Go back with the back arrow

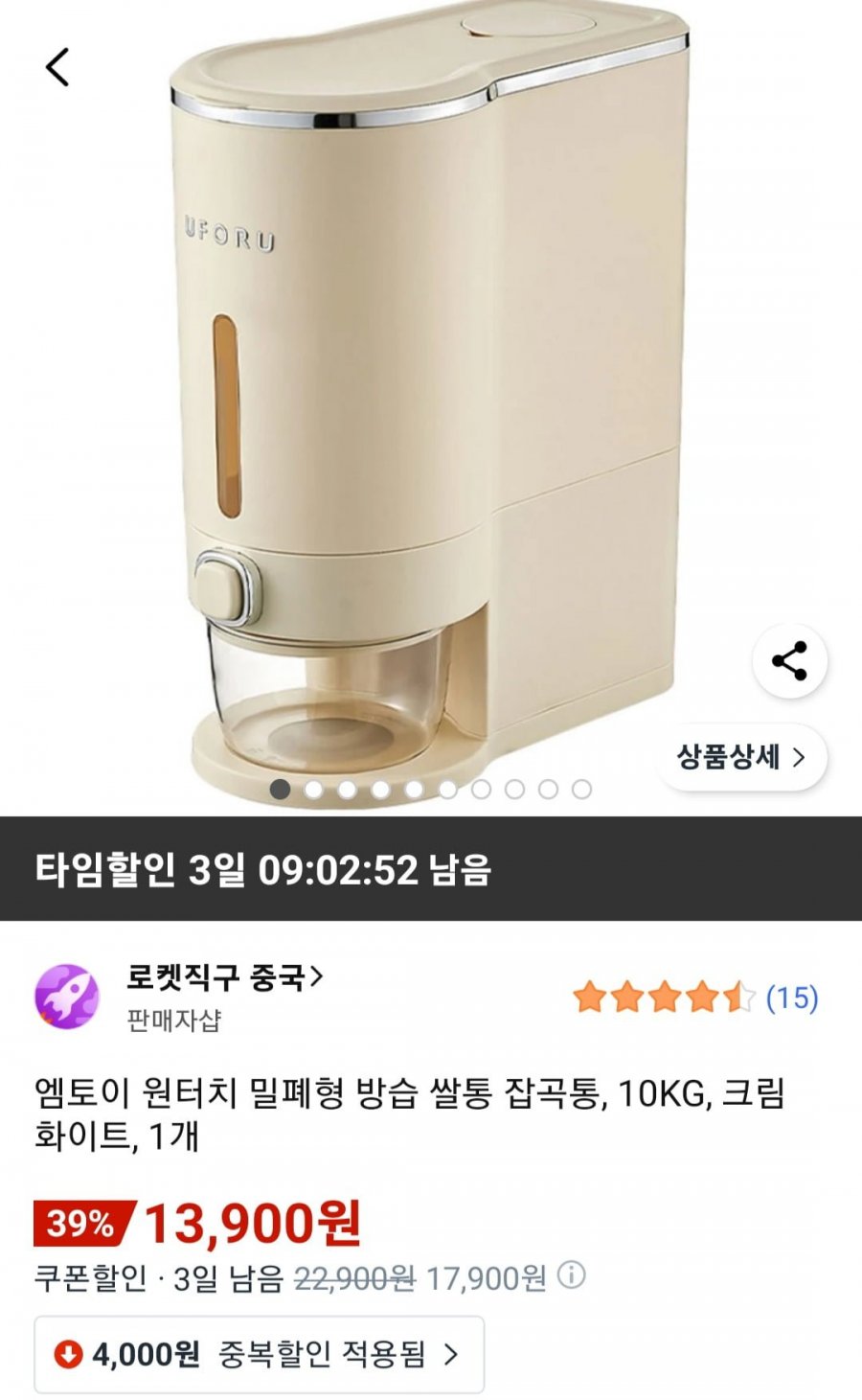[x=57, y=67]
